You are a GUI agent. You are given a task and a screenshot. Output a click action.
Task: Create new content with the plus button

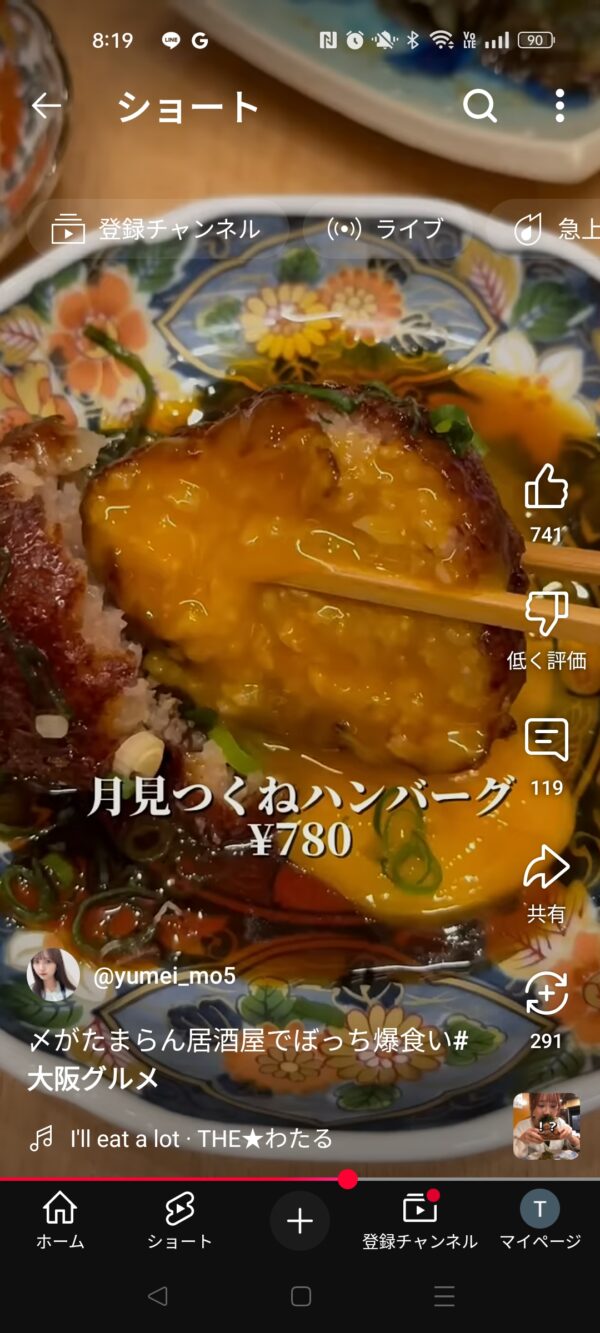pyautogui.click(x=300, y=1221)
